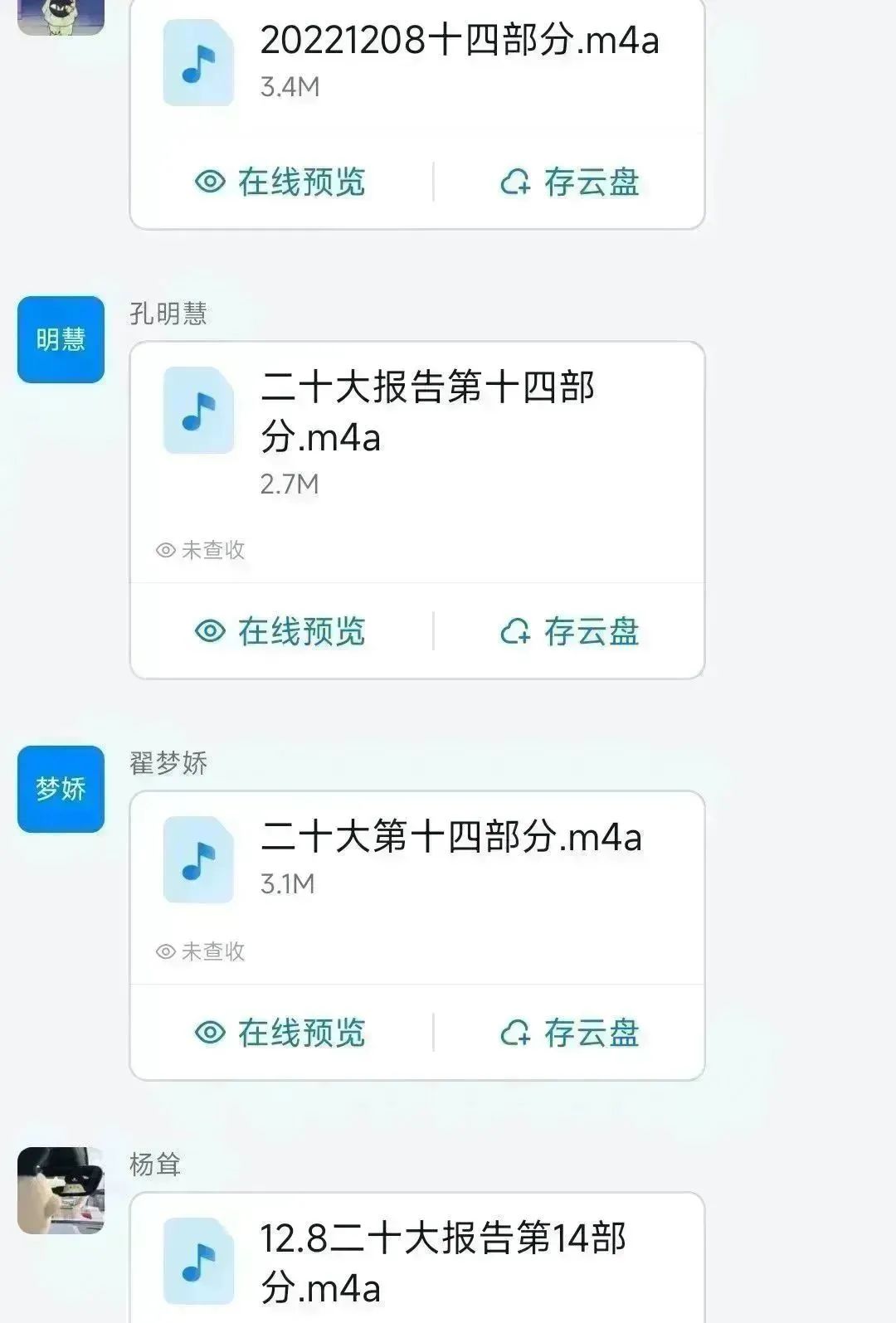
Task: Open 孔明慧's profile avatar
Action: [x=61, y=339]
